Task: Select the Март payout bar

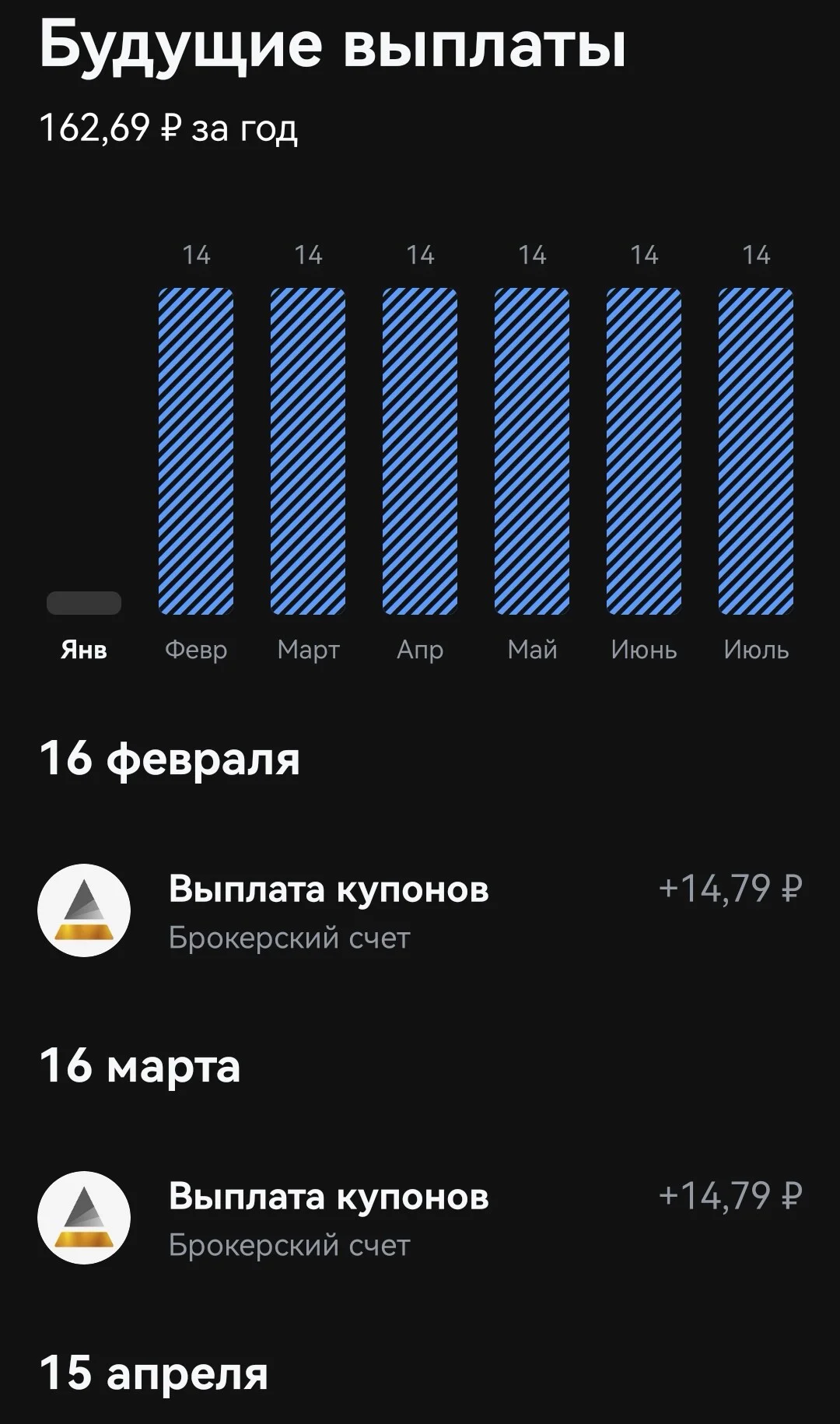Action: (308, 451)
